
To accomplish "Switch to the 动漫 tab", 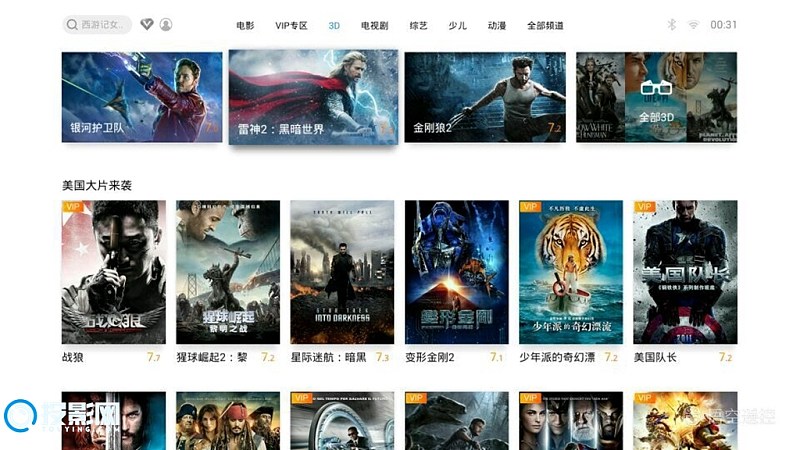I will point(497,25).
